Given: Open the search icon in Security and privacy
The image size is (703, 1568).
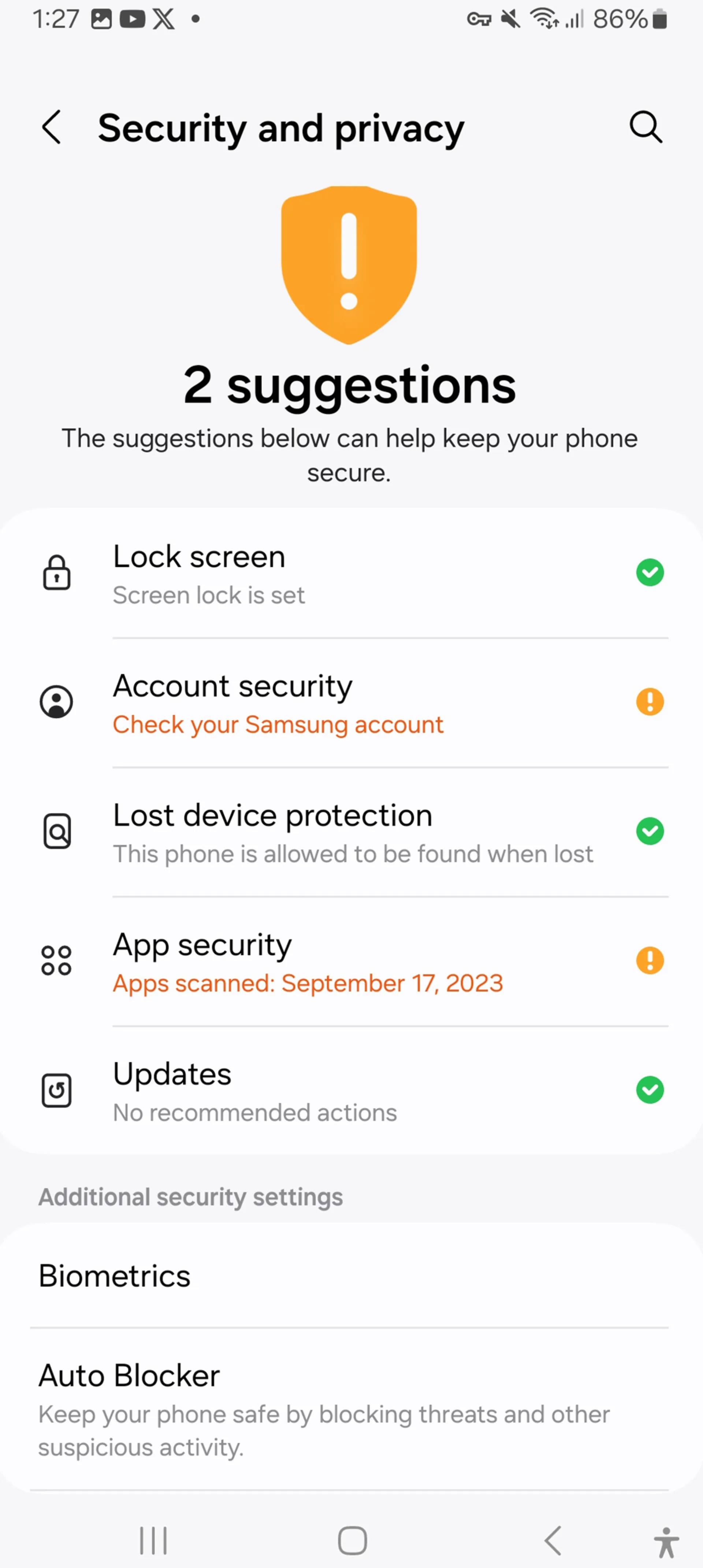Looking at the screenshot, I should [x=645, y=127].
